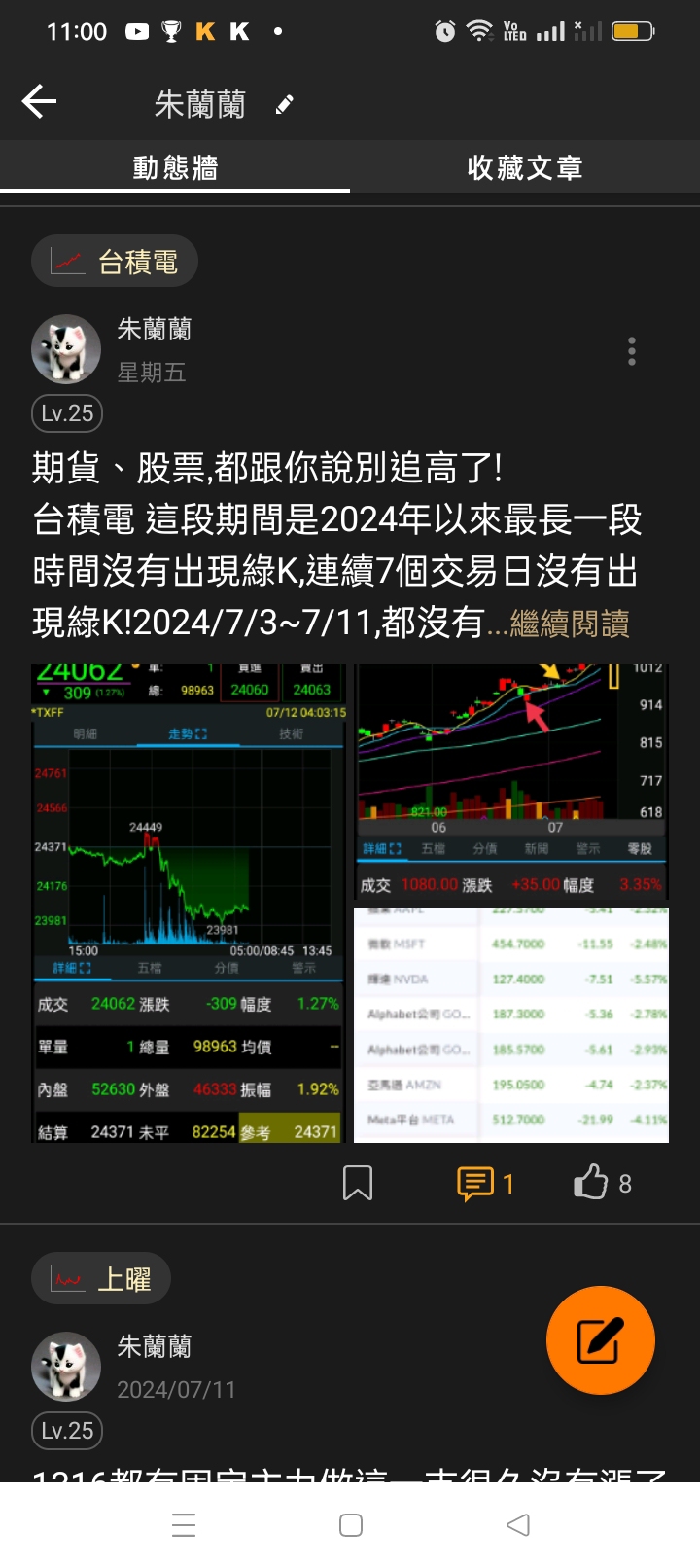Open the 台積電 stock chip
This screenshot has width=700, height=1568.
tap(115, 262)
